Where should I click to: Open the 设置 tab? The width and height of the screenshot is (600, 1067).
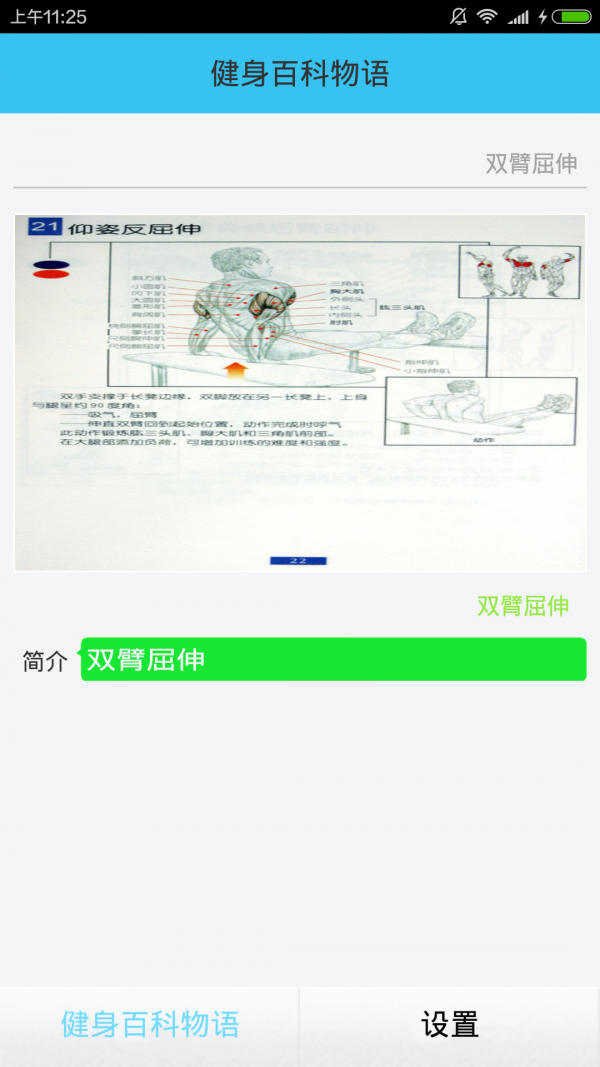point(450,1025)
